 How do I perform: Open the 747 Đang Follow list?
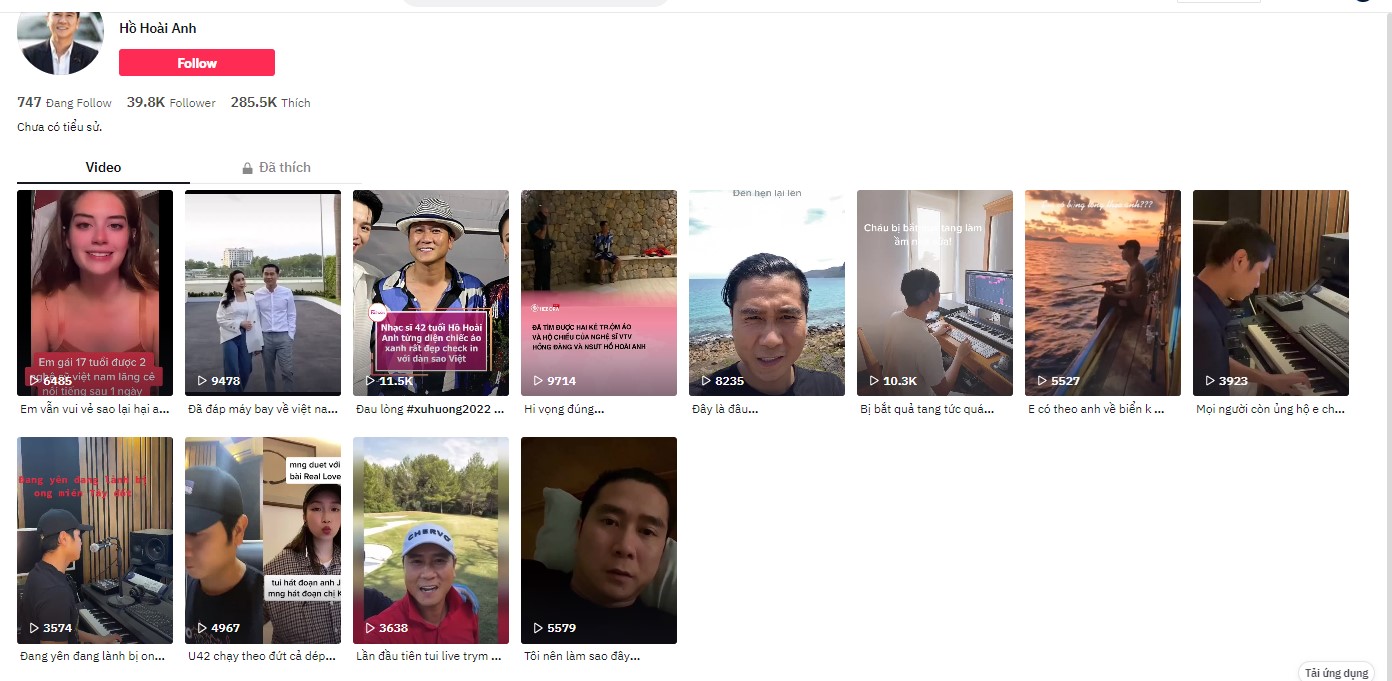tap(64, 102)
